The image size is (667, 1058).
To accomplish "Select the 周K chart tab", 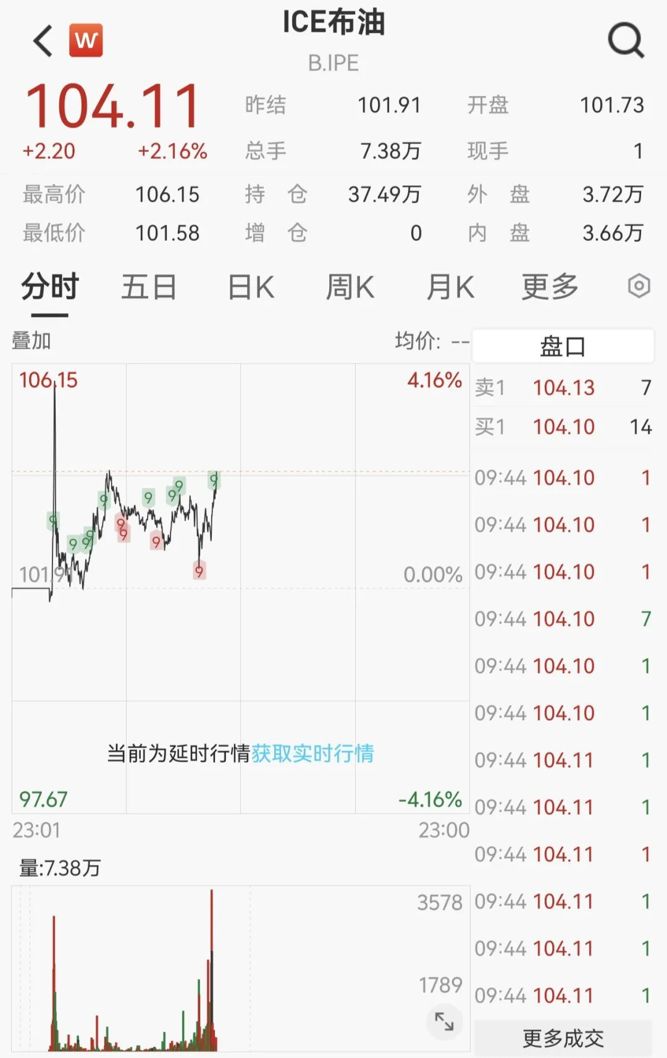I will coord(350,288).
